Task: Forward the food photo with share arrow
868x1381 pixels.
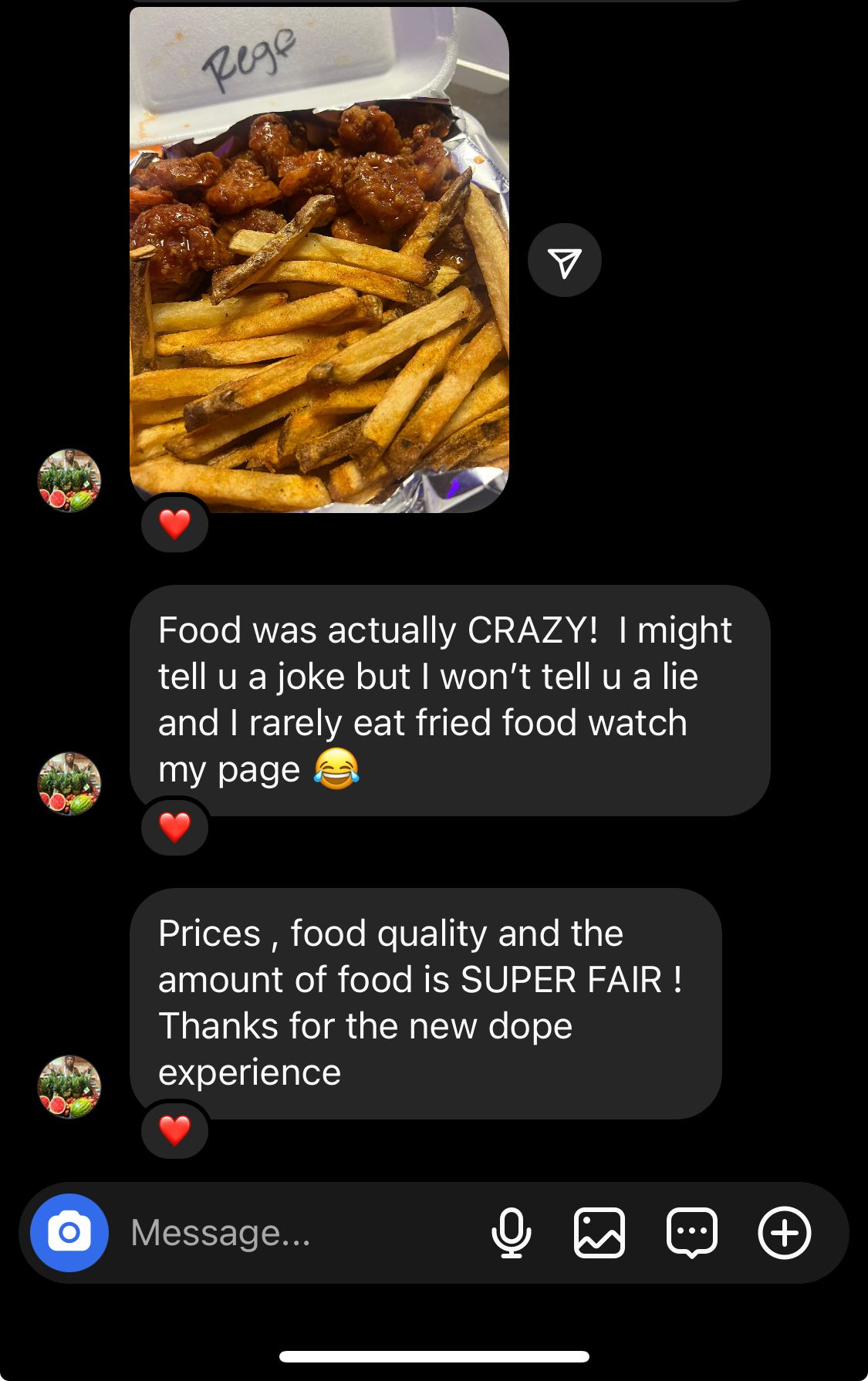Action: (565, 262)
